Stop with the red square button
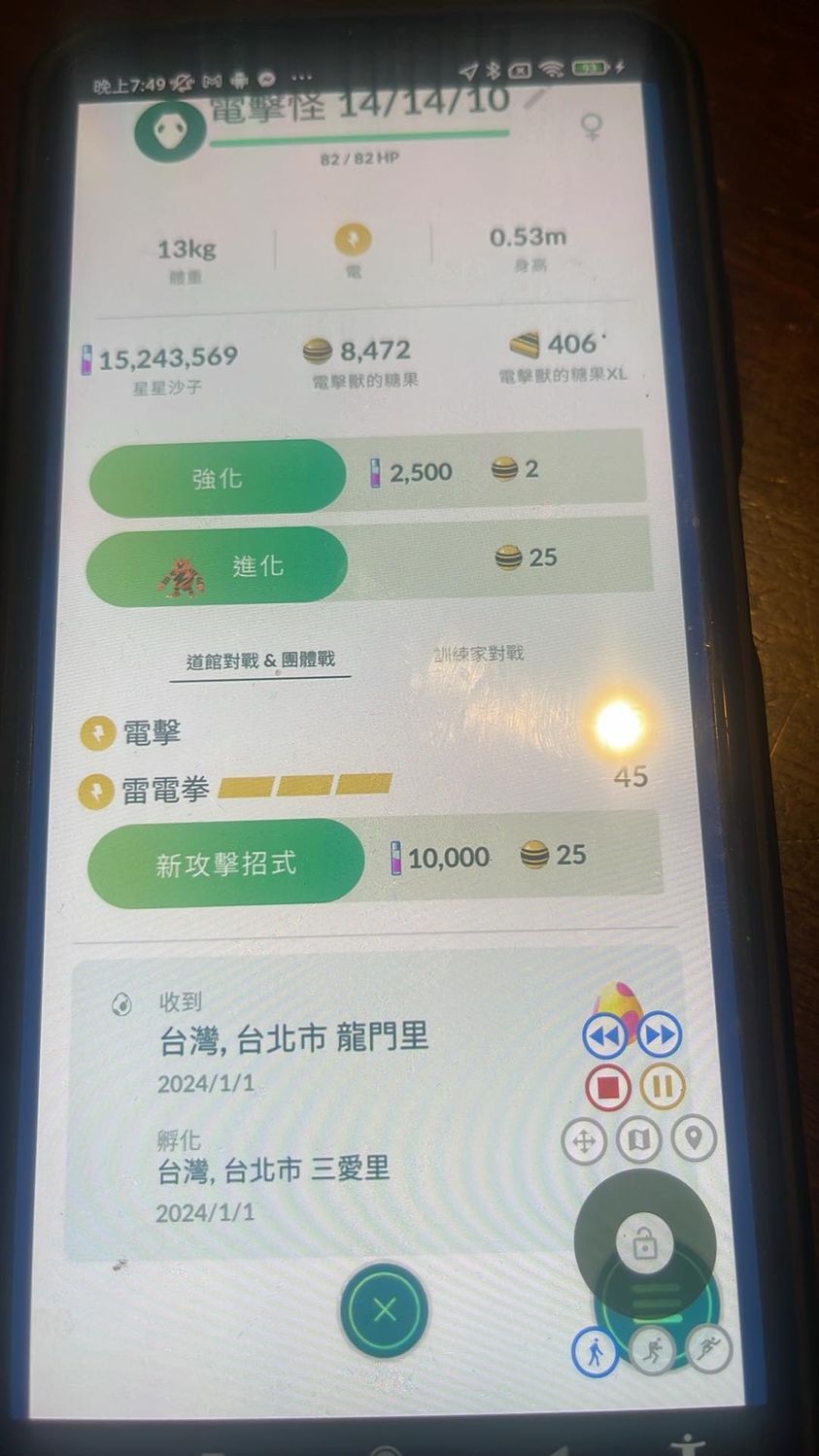 pyautogui.click(x=608, y=1086)
